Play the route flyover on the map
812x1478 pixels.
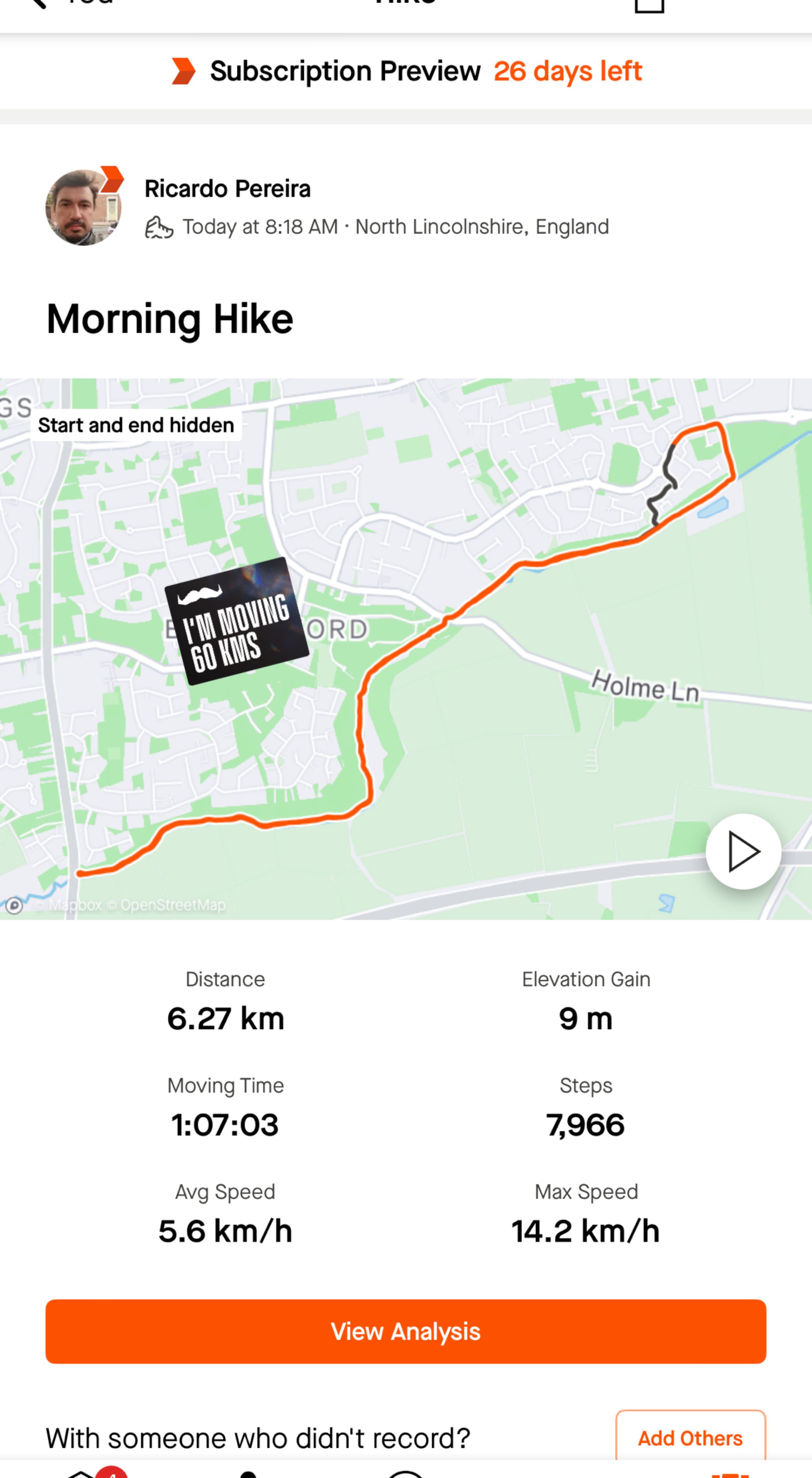743,851
